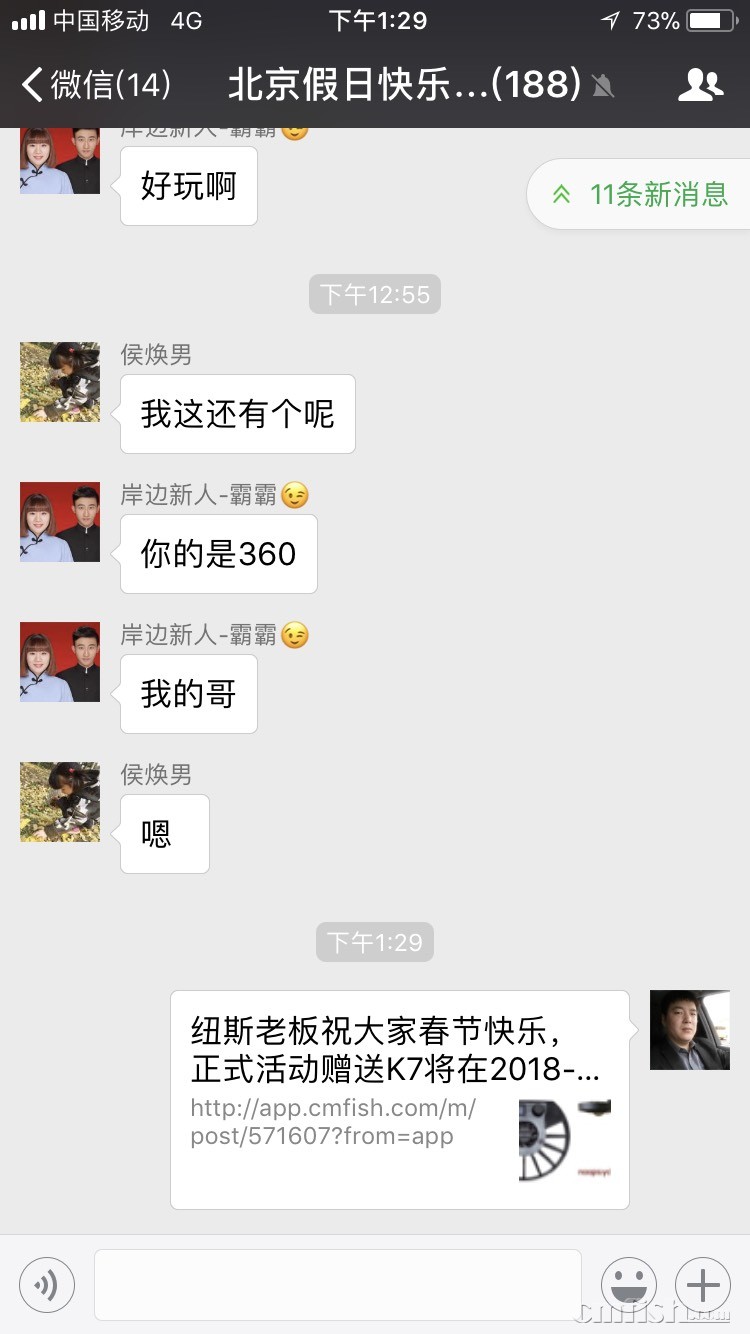Go back to the 微信 chat list

tap(95, 85)
